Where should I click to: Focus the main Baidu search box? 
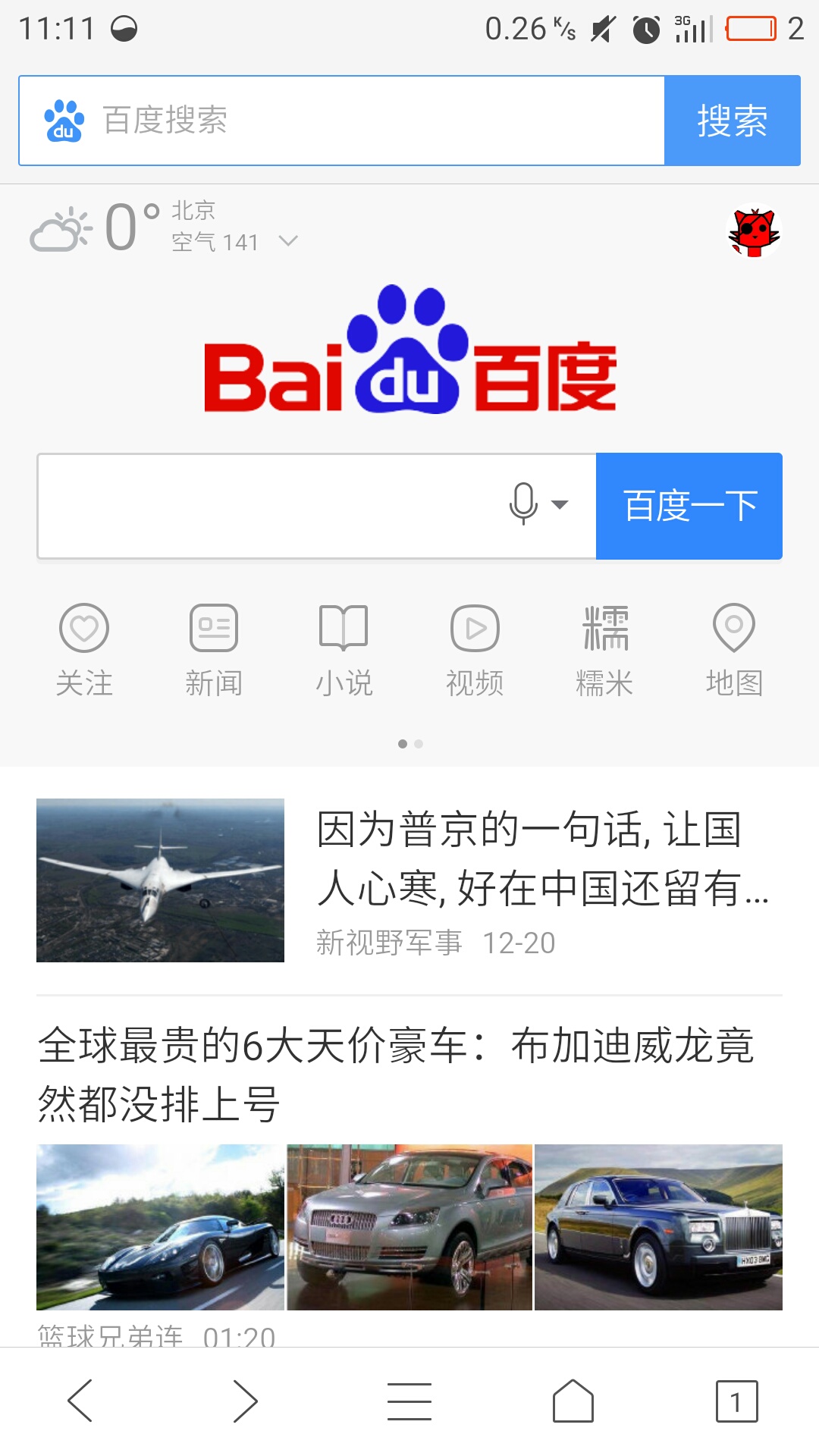tap(265, 506)
